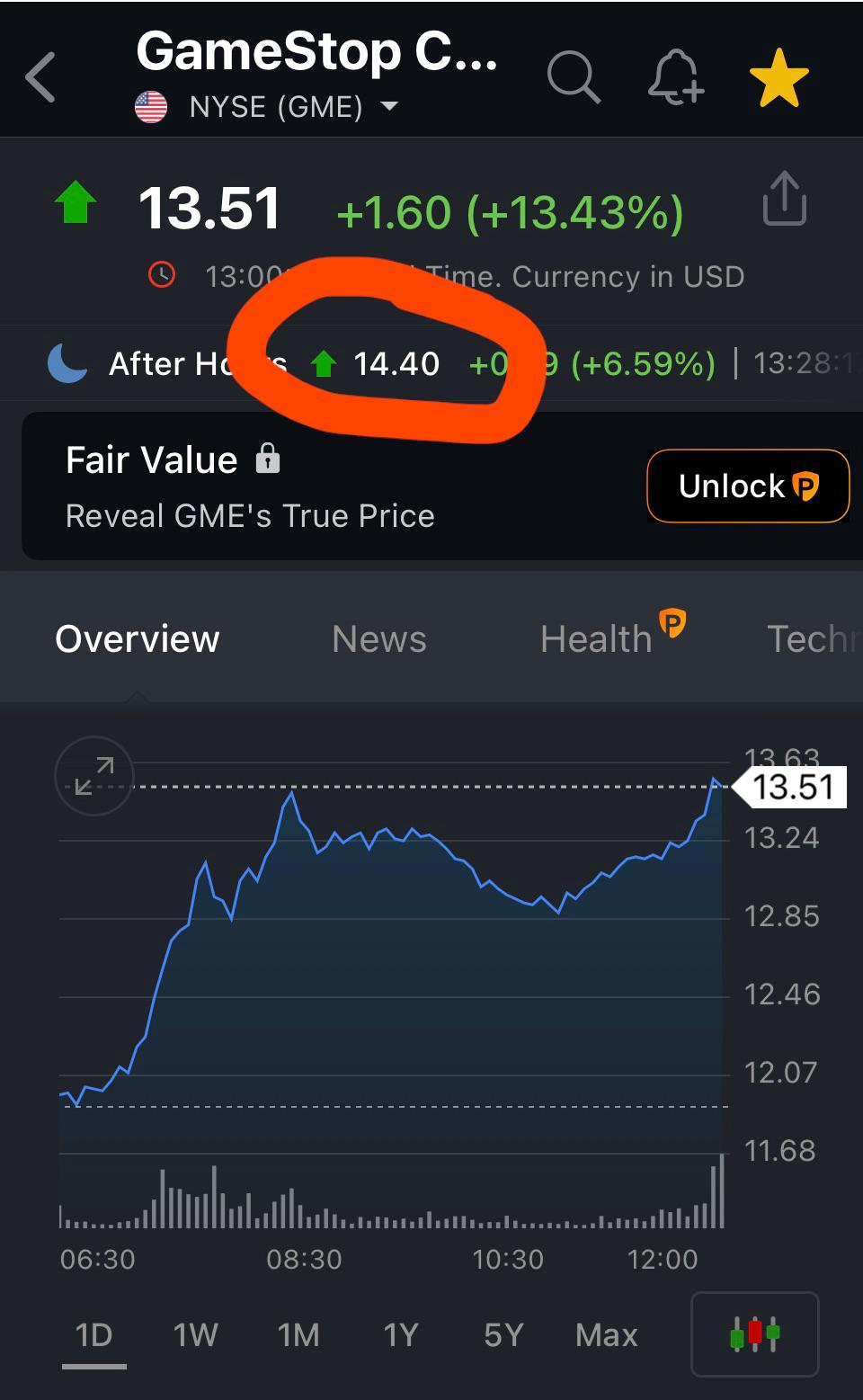Open the NYSE (GME) exchange dropdown
Viewport: 863px width, 1400px height.
(267, 107)
